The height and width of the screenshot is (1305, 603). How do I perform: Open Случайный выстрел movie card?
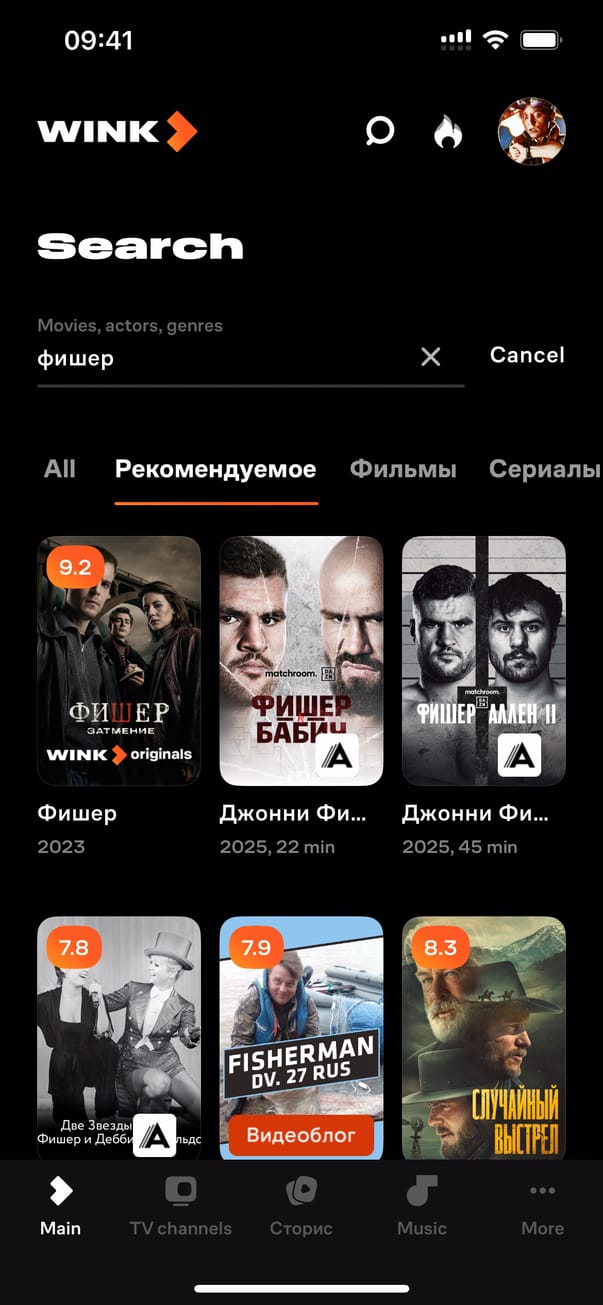pos(483,1035)
